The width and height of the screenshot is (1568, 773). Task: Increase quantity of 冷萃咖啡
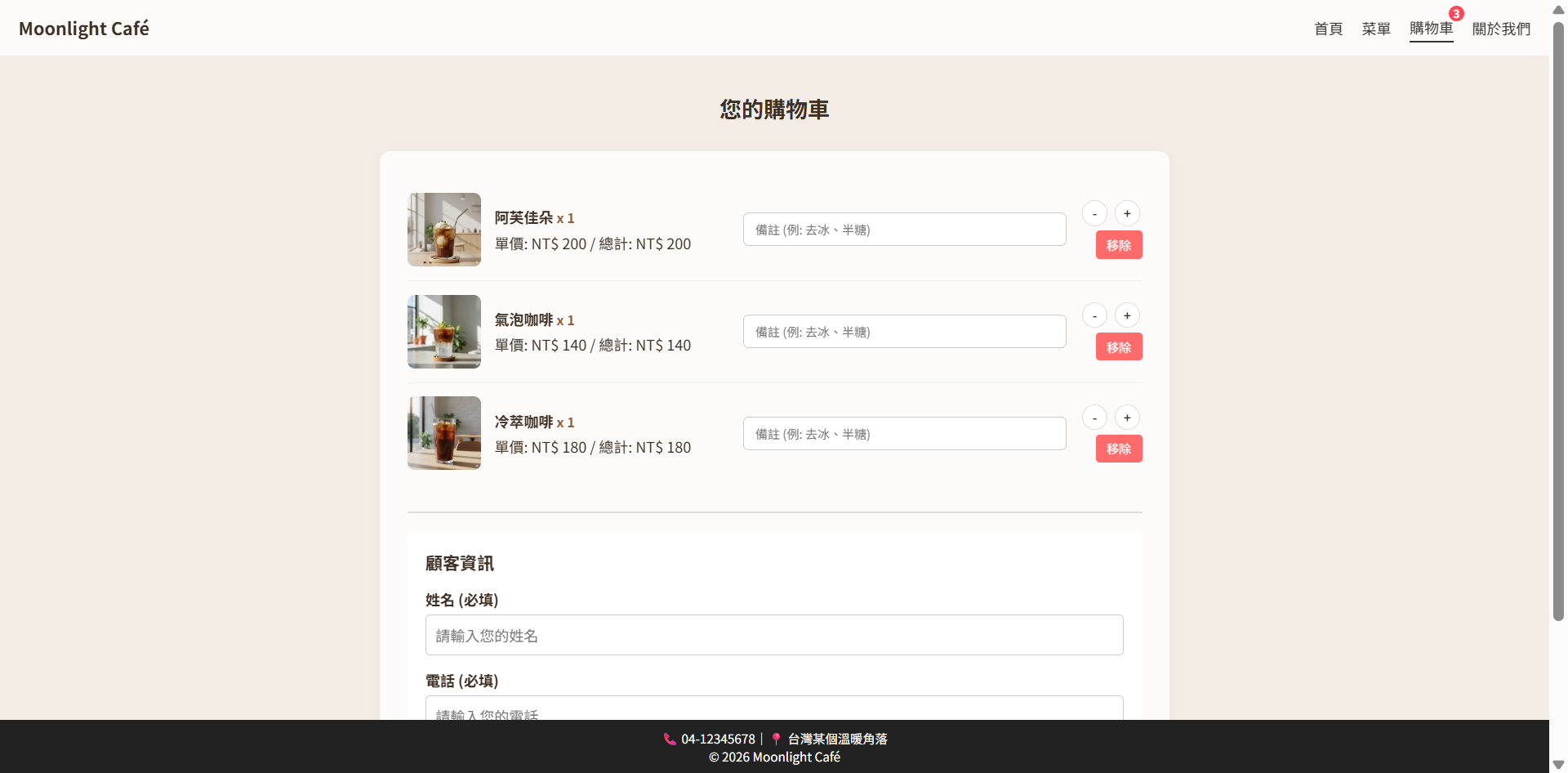pos(1127,418)
